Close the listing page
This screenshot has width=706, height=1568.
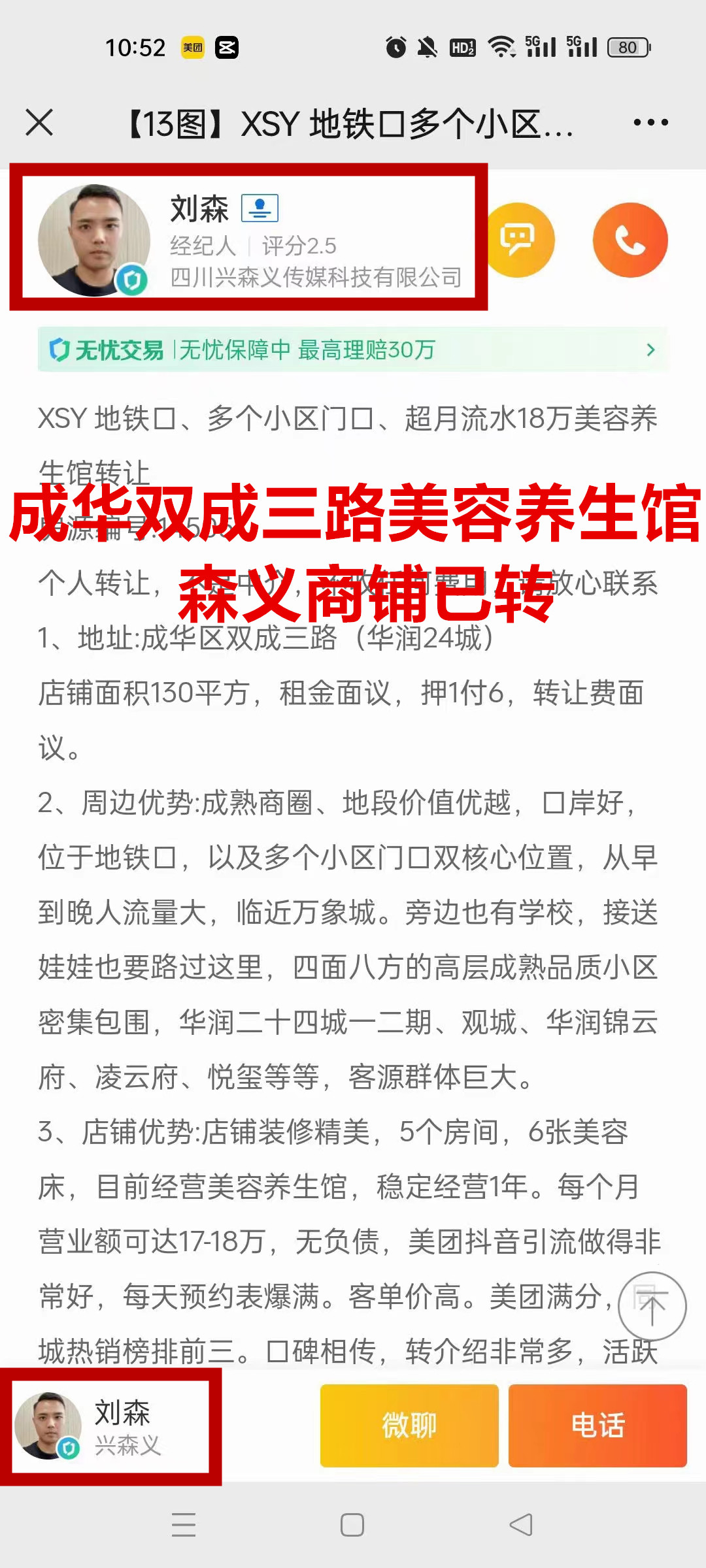(x=39, y=122)
